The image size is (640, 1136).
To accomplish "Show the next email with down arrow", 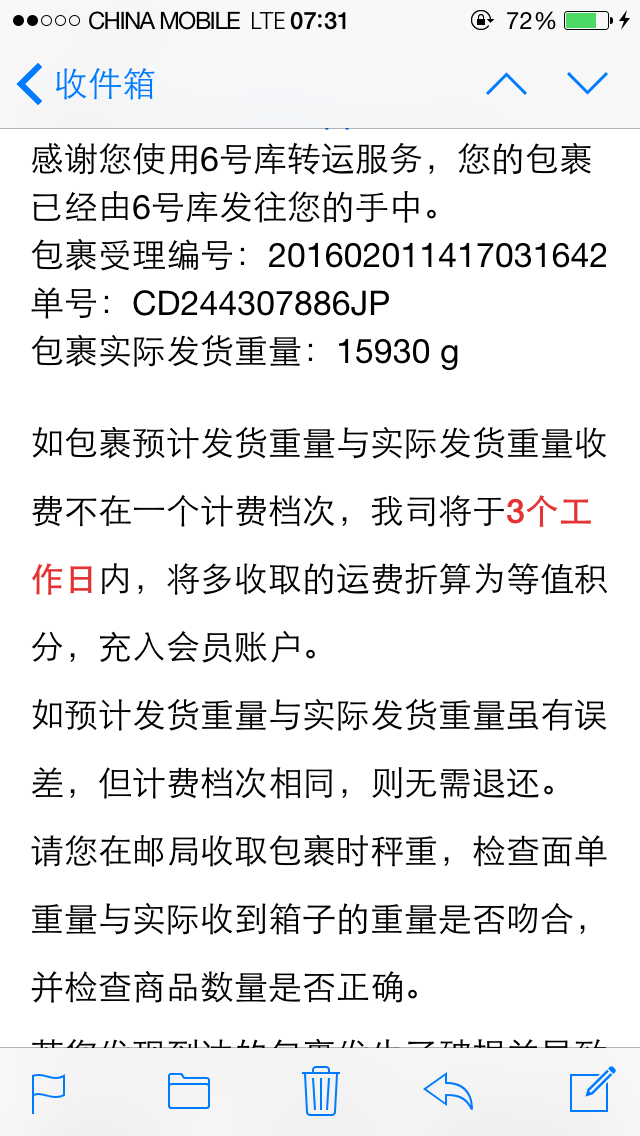I will point(587,84).
